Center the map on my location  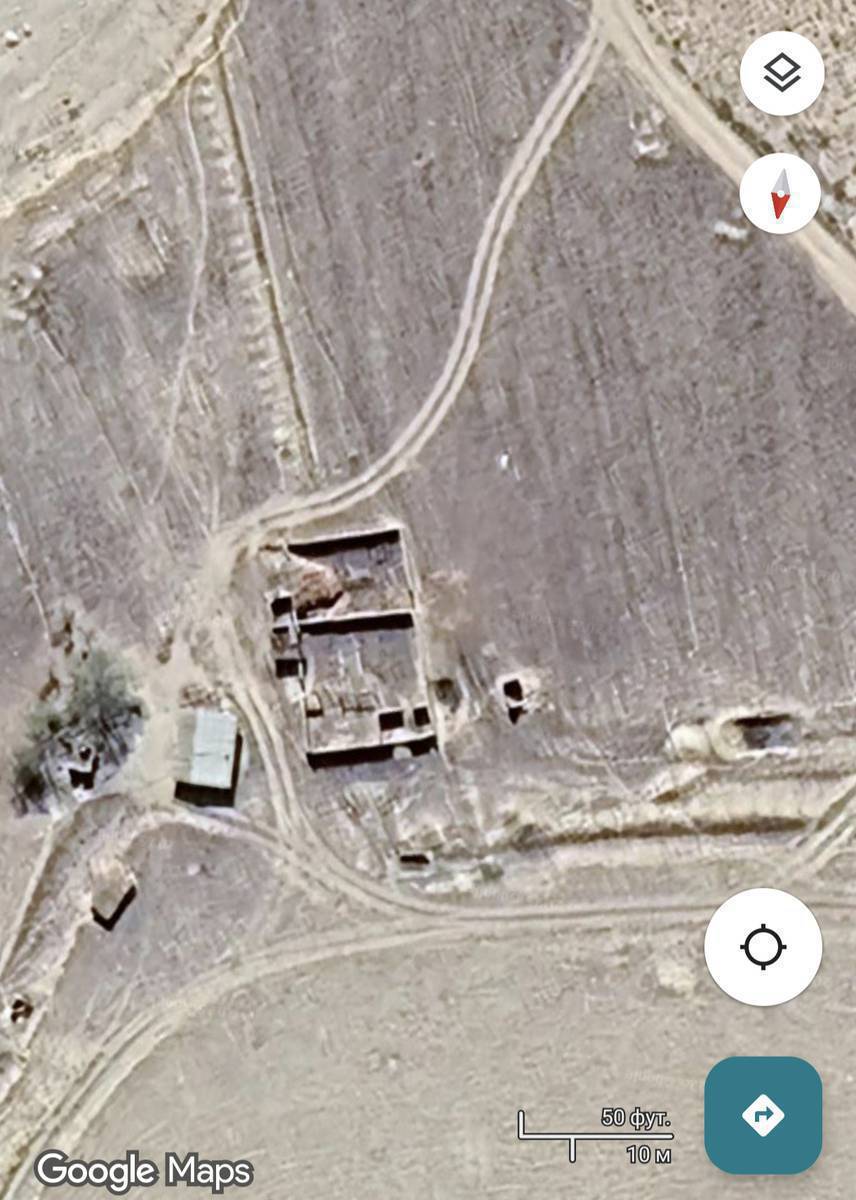tap(763, 946)
